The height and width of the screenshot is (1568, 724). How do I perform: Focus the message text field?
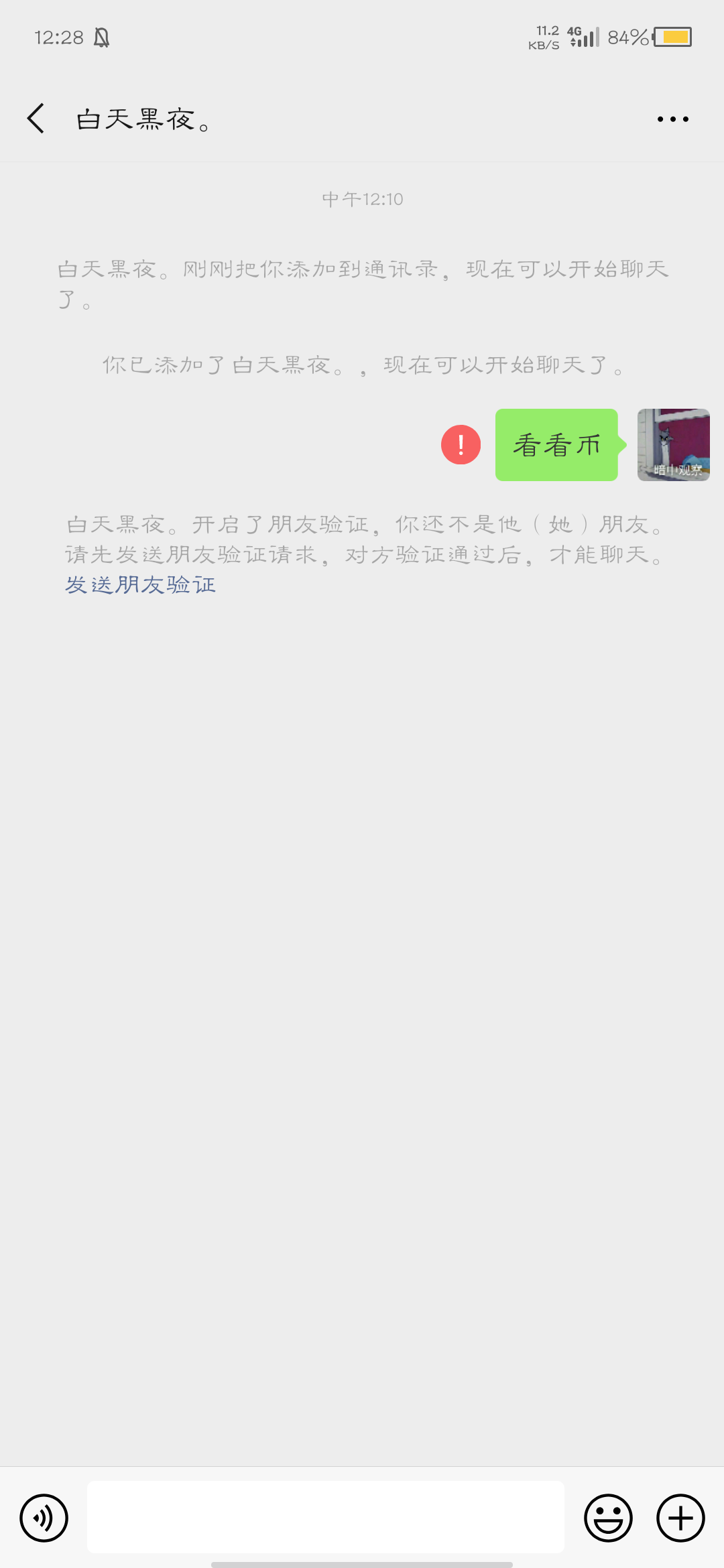pyautogui.click(x=326, y=1518)
